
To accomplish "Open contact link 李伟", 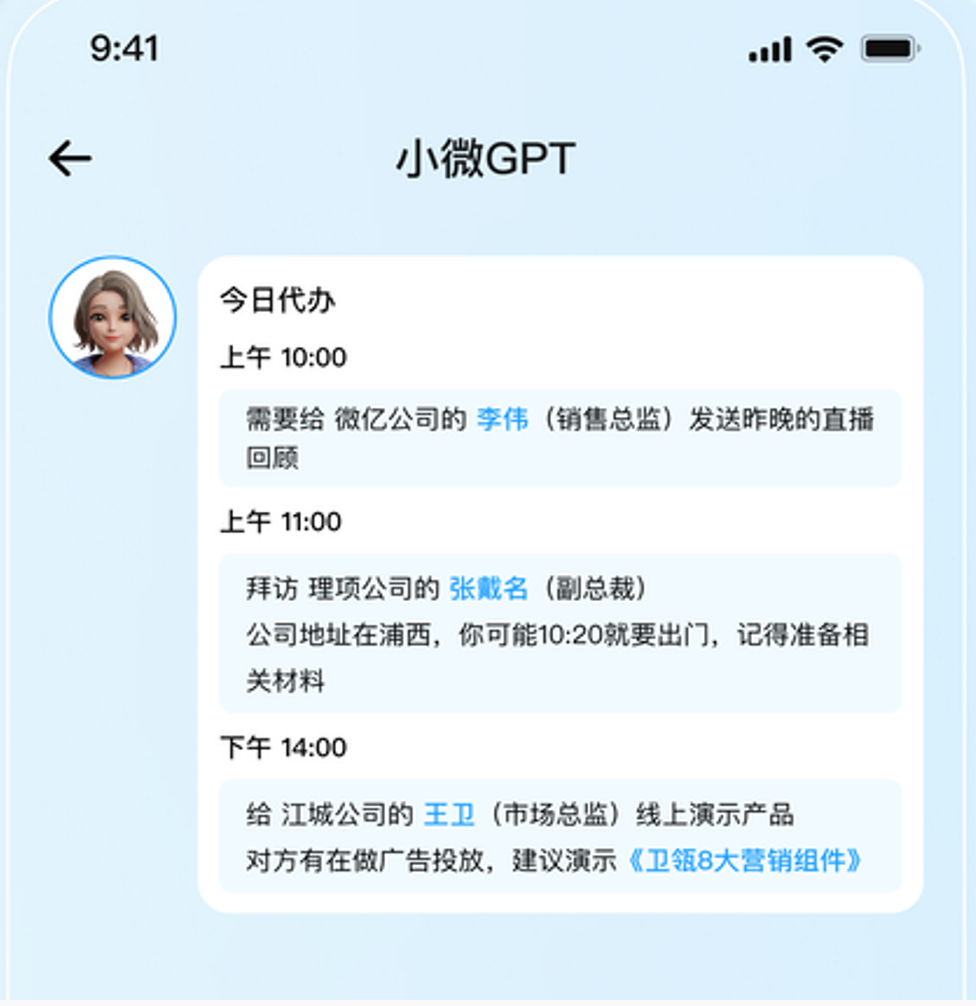I will pyautogui.click(x=502, y=420).
